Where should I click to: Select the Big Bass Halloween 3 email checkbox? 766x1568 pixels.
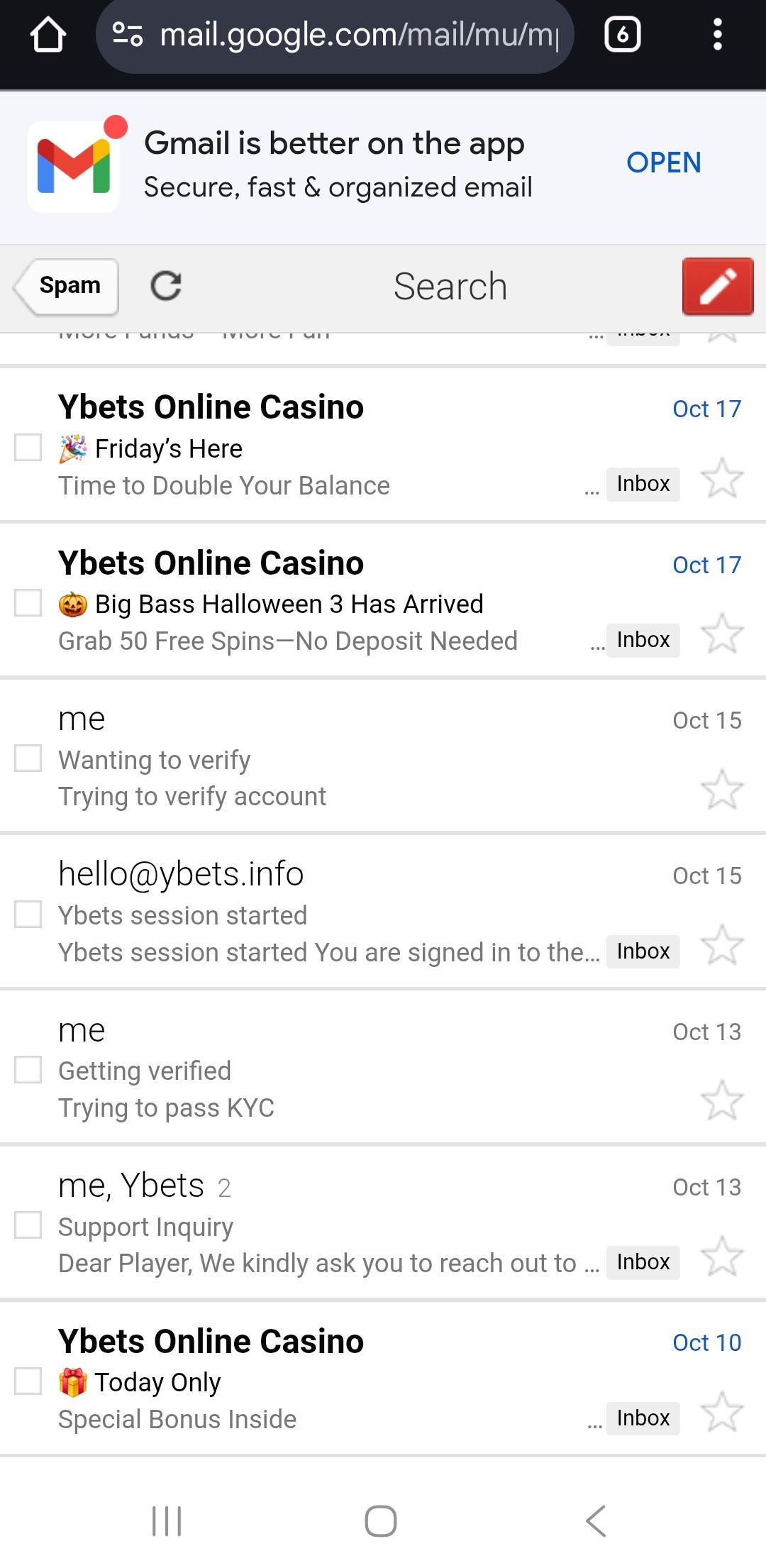click(x=28, y=603)
